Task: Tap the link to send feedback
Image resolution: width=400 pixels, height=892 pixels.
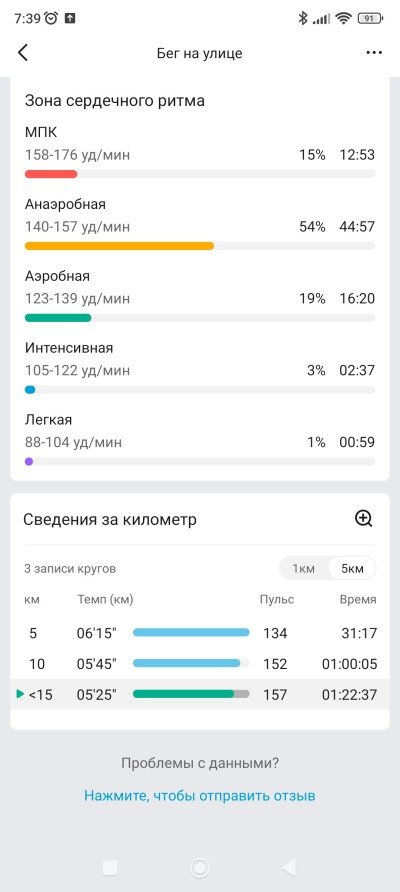Action: pyautogui.click(x=200, y=795)
